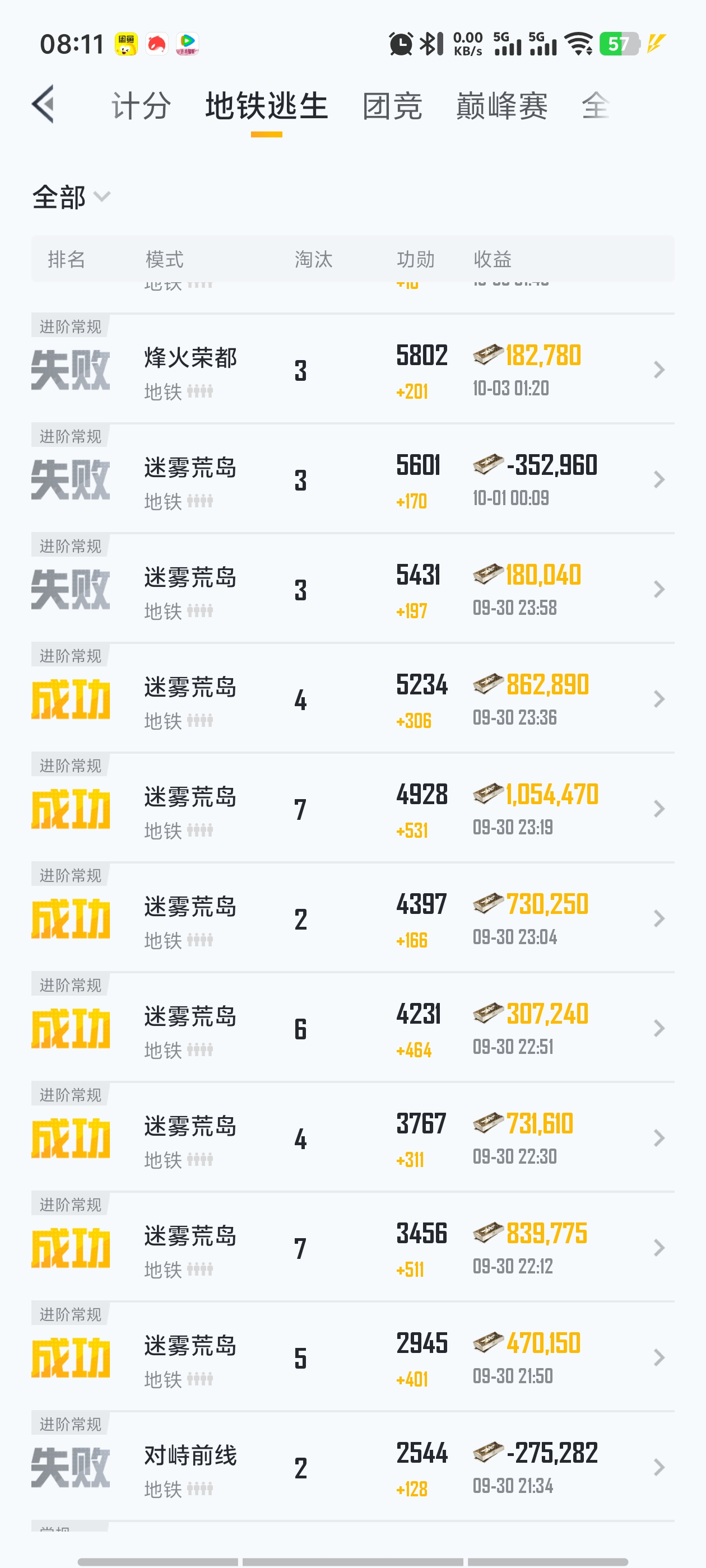View the match with 180,040 earnings
The width and height of the screenshot is (706, 1568).
pos(352,589)
